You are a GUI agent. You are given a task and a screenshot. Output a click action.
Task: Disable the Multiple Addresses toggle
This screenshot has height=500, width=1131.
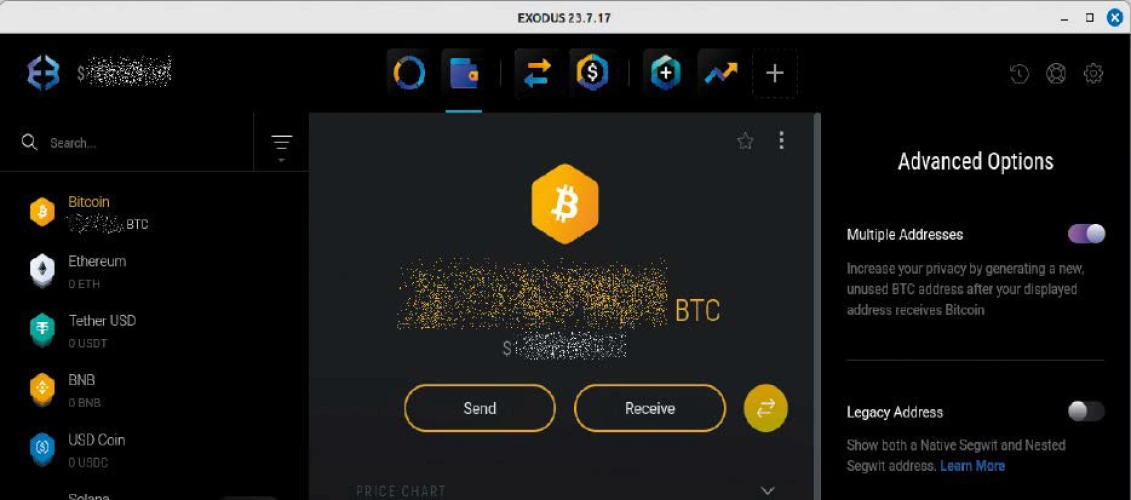click(x=1086, y=234)
